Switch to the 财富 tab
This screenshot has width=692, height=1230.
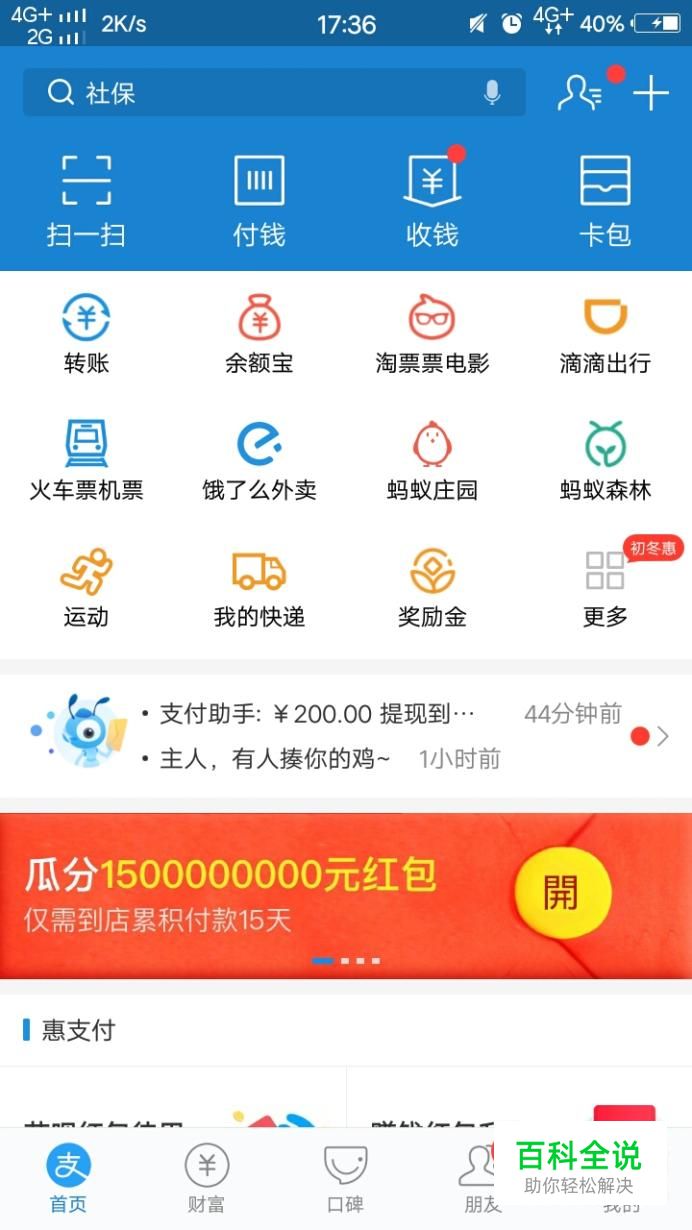(x=206, y=1177)
